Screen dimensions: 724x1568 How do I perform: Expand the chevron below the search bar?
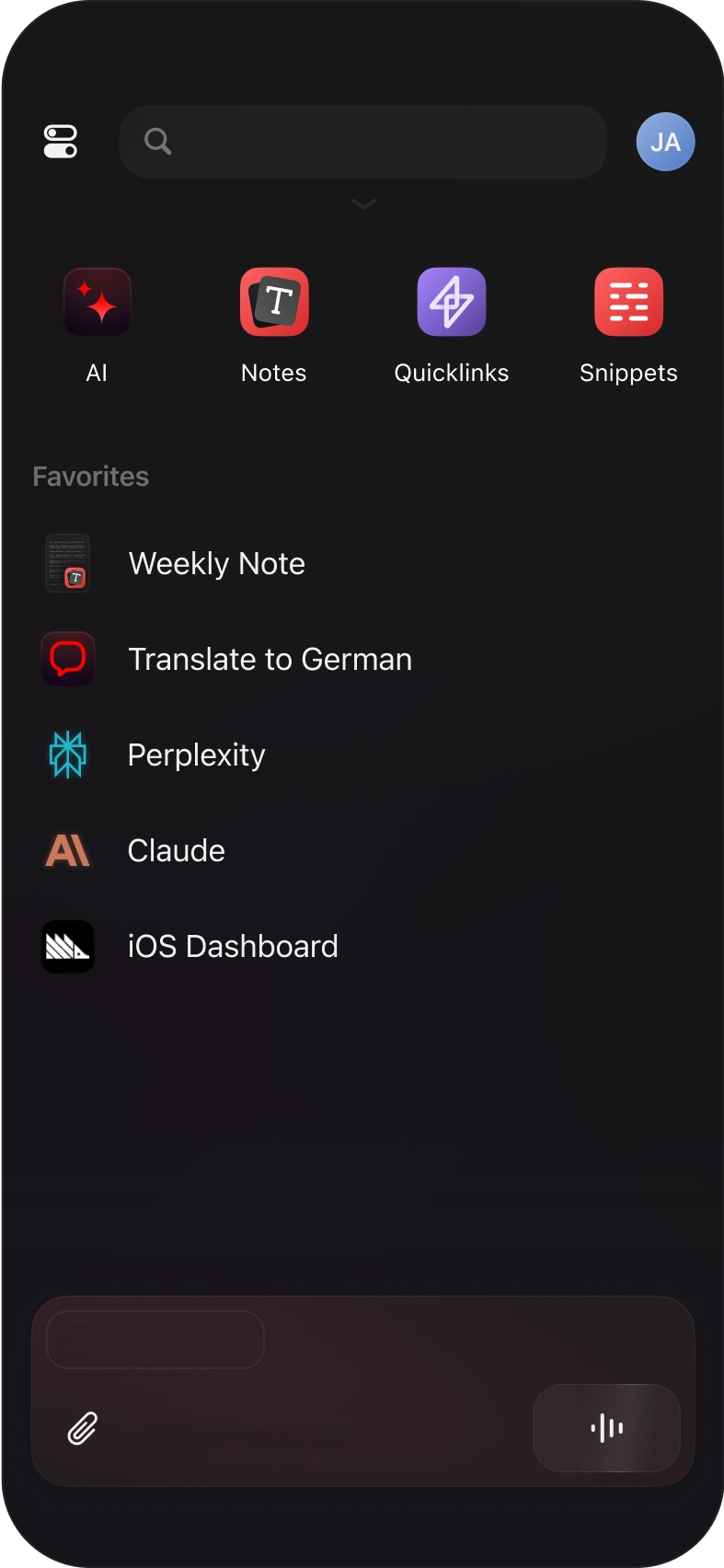click(364, 203)
